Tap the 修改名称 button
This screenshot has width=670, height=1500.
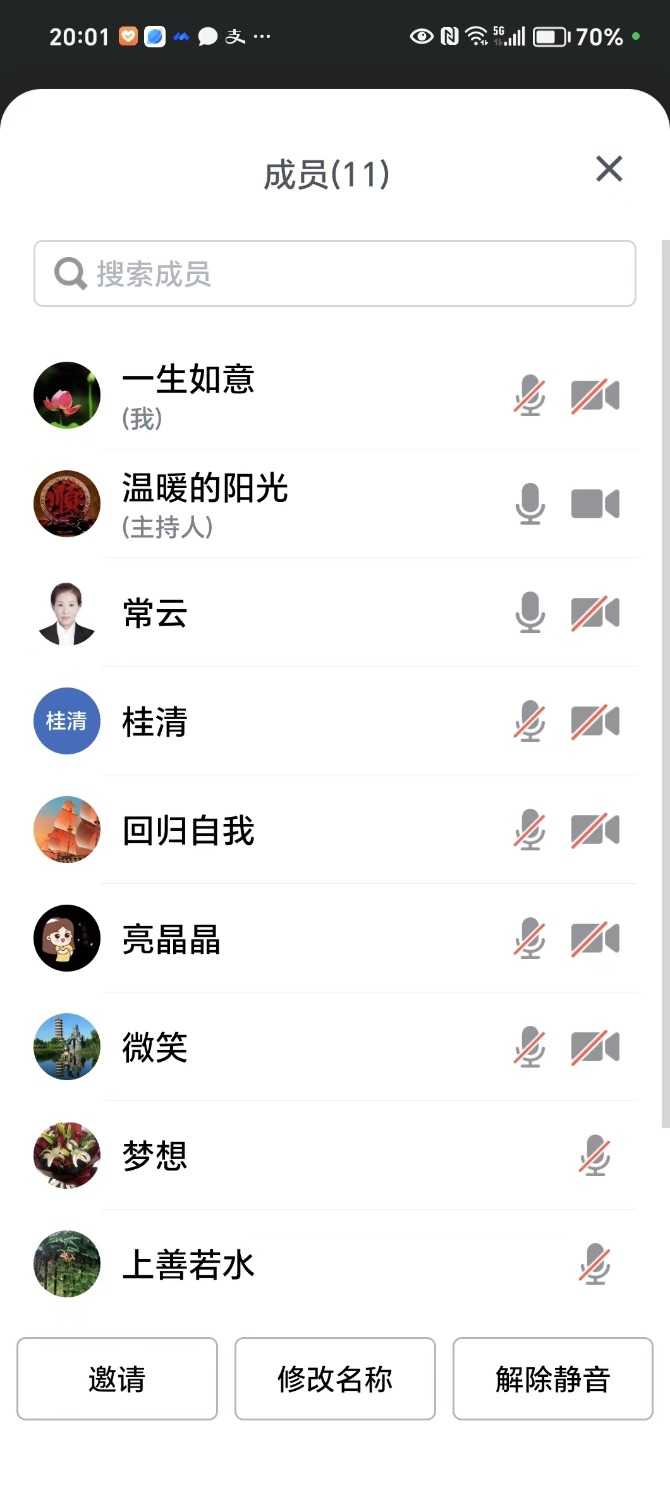(x=335, y=1379)
